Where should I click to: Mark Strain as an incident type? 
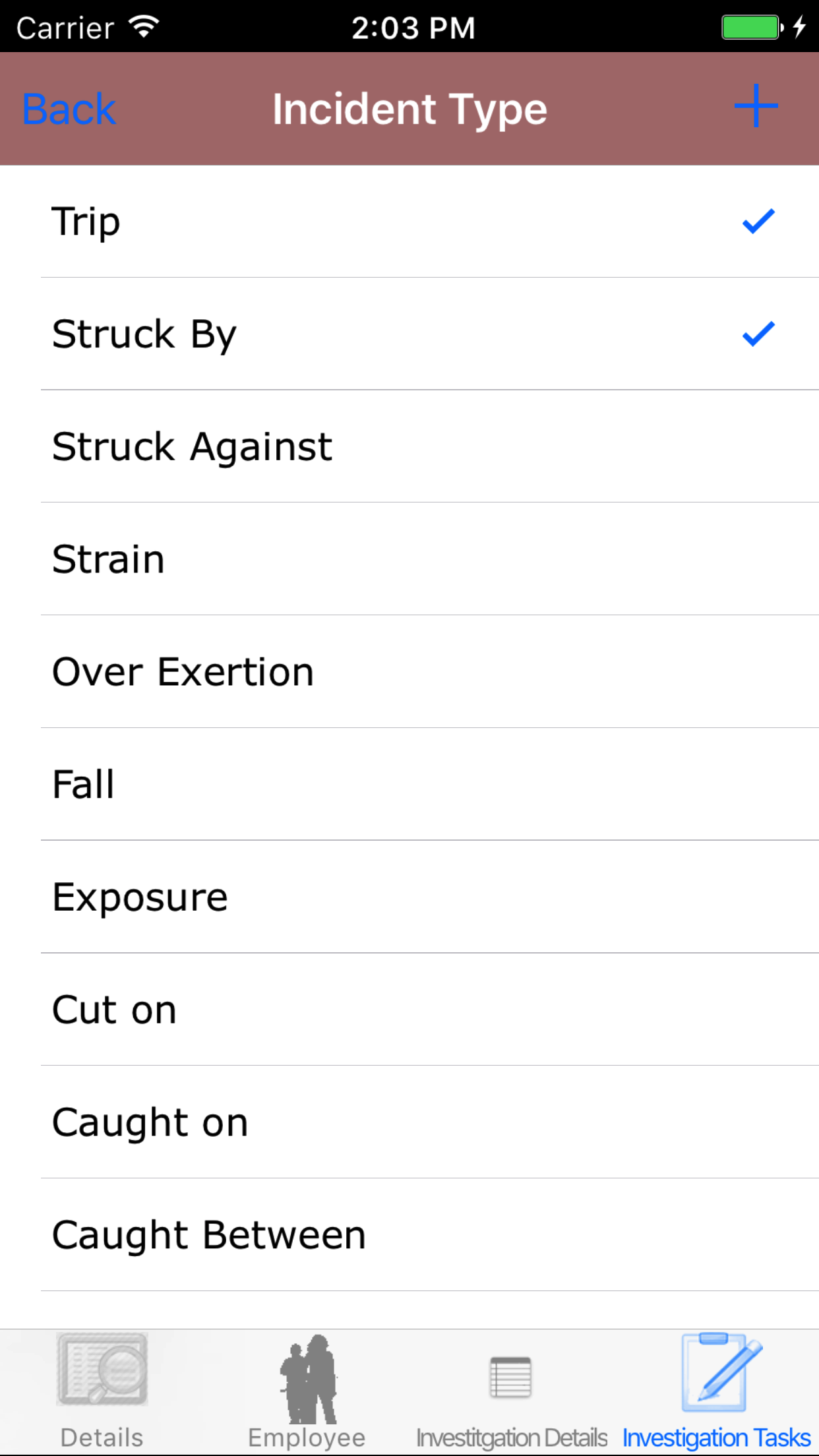point(409,559)
